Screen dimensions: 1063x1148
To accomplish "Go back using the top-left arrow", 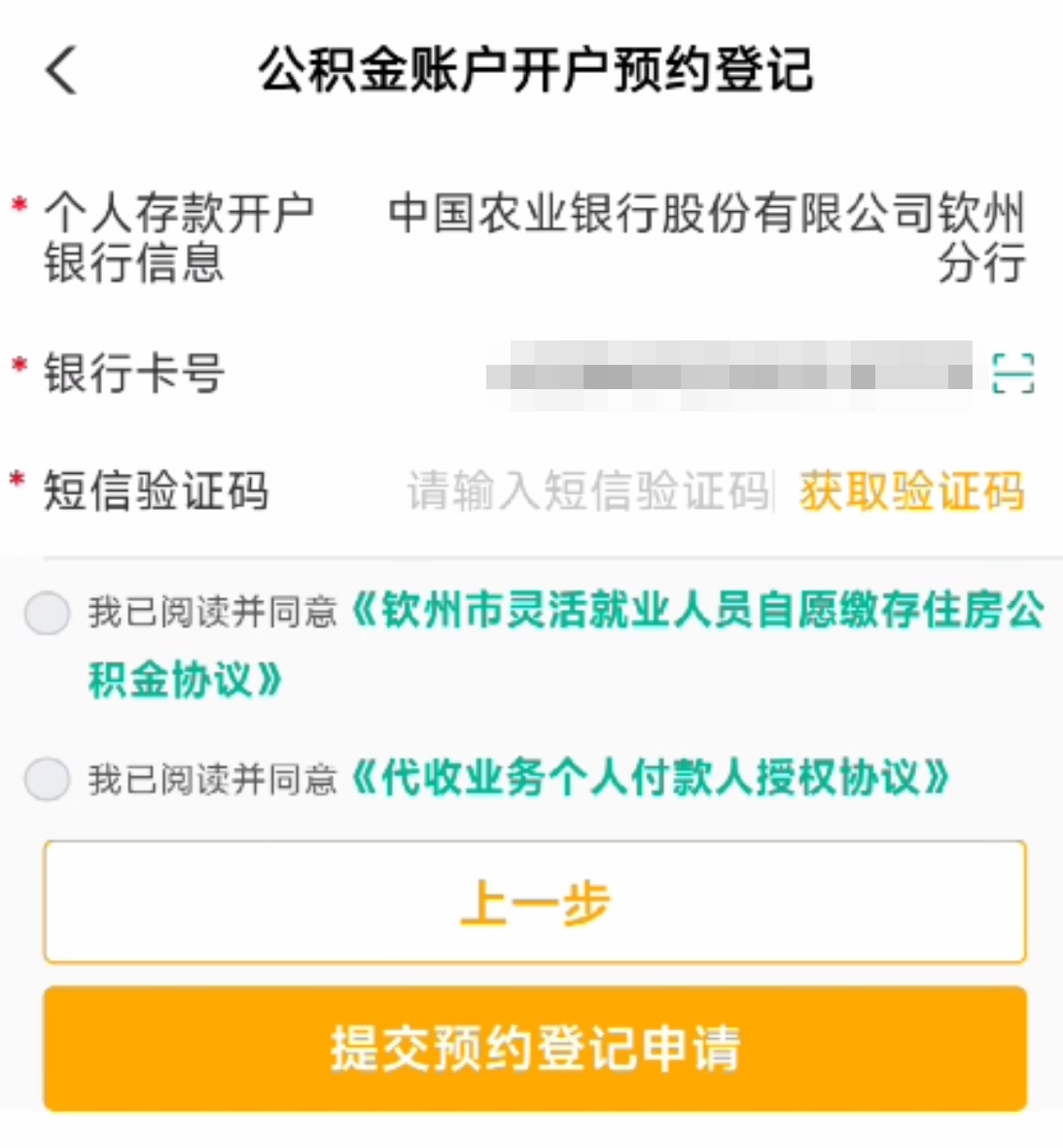I will click(x=61, y=71).
